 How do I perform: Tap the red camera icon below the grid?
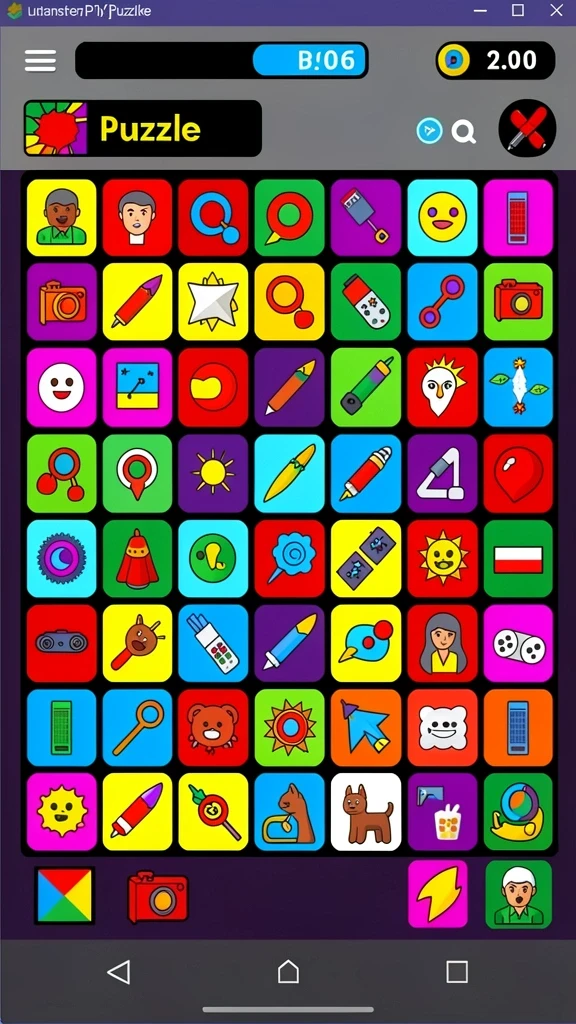[x=158, y=896]
